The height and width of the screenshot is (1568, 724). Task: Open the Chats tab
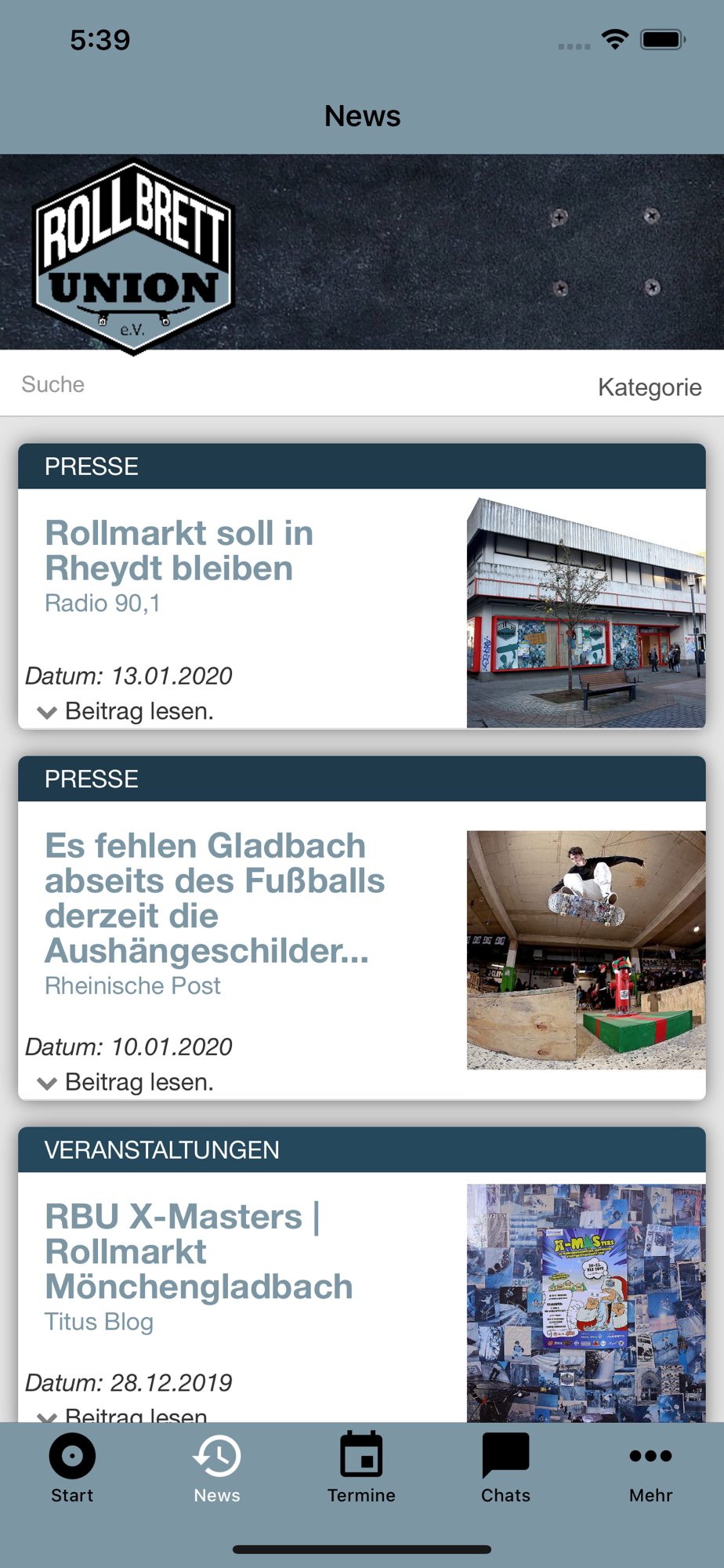coord(505,1467)
